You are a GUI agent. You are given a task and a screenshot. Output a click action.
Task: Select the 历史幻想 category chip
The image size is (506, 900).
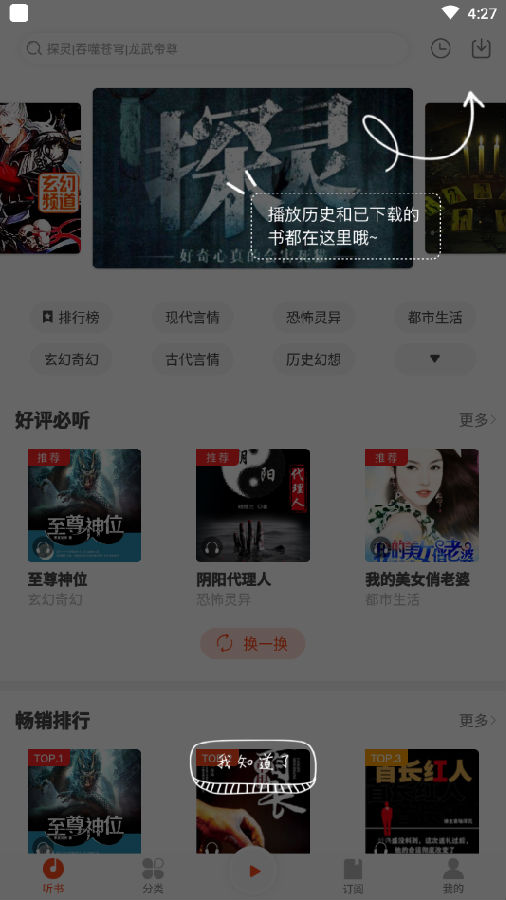[313, 359]
